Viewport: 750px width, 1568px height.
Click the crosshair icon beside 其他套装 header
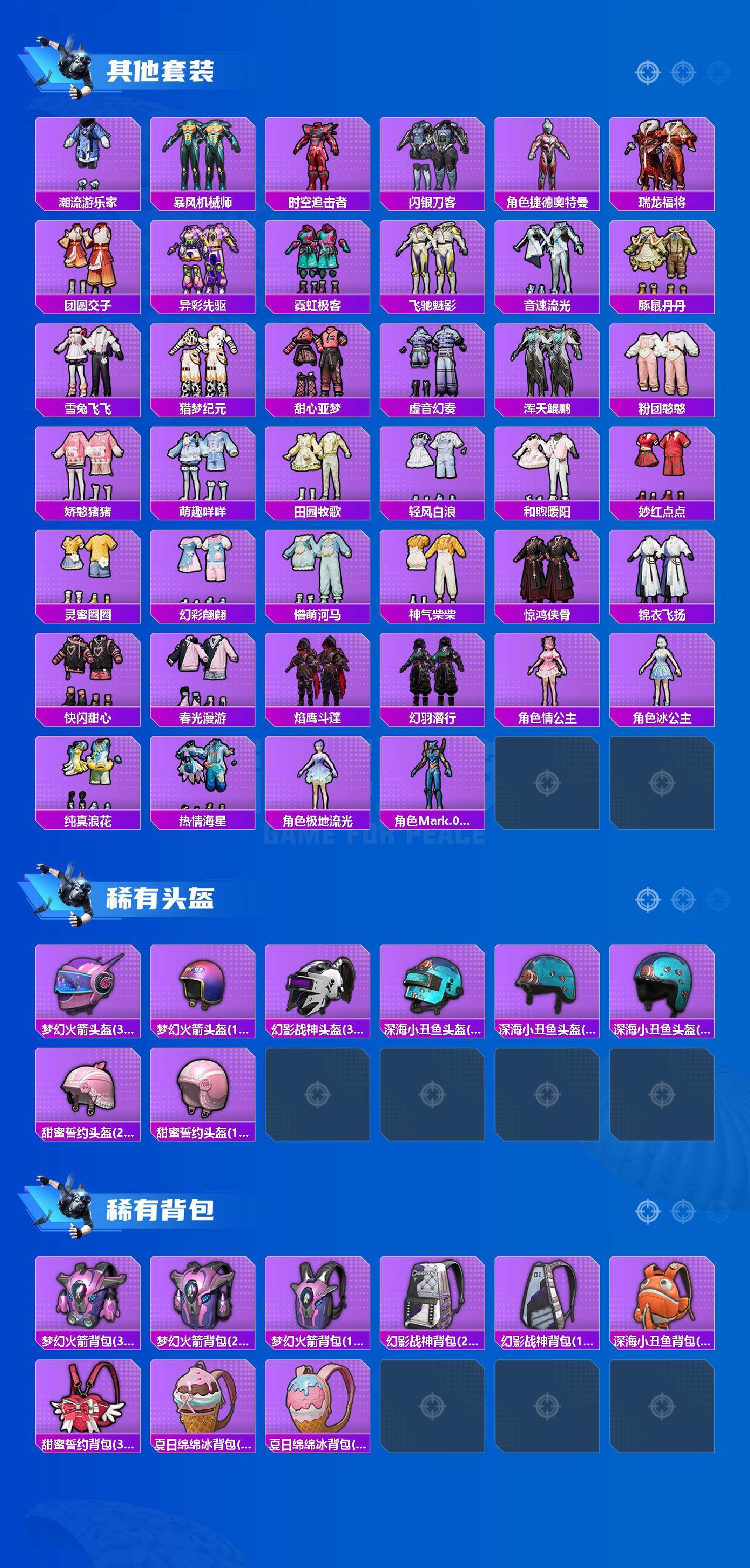click(x=647, y=71)
